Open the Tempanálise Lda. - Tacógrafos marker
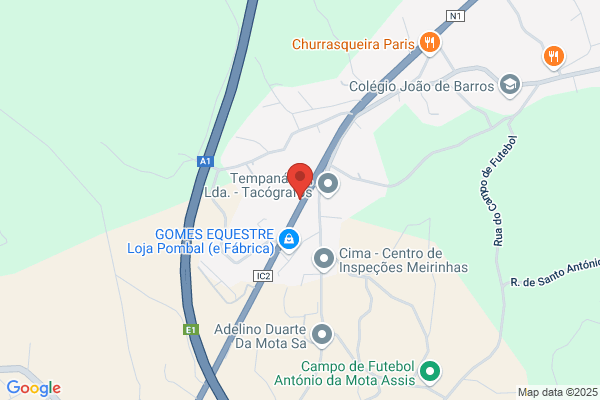 328,184
